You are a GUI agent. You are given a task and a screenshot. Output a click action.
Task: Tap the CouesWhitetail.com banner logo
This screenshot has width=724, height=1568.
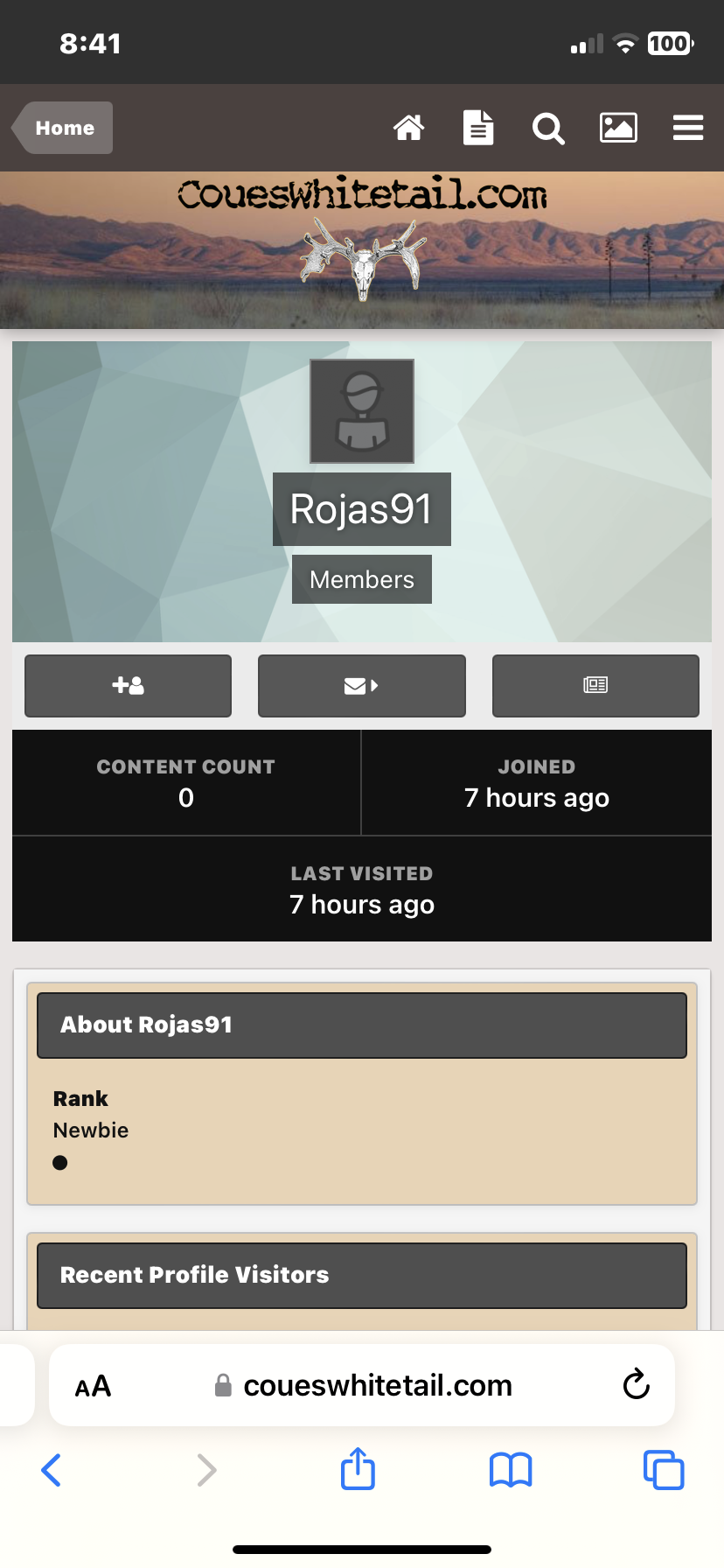362,236
